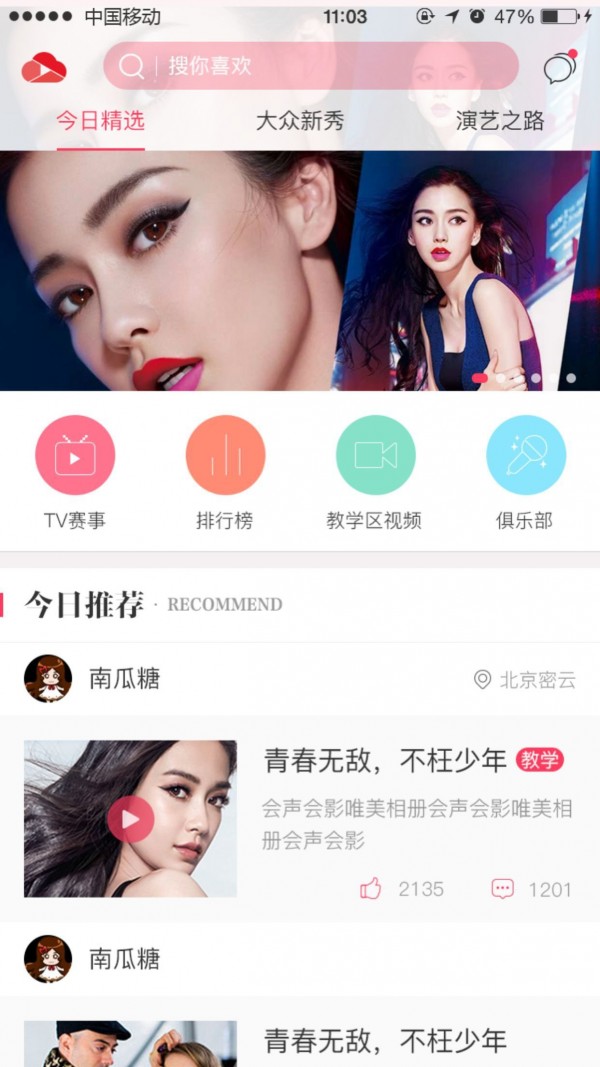Tap the red app logo icon
The image size is (600, 1067).
(44, 67)
